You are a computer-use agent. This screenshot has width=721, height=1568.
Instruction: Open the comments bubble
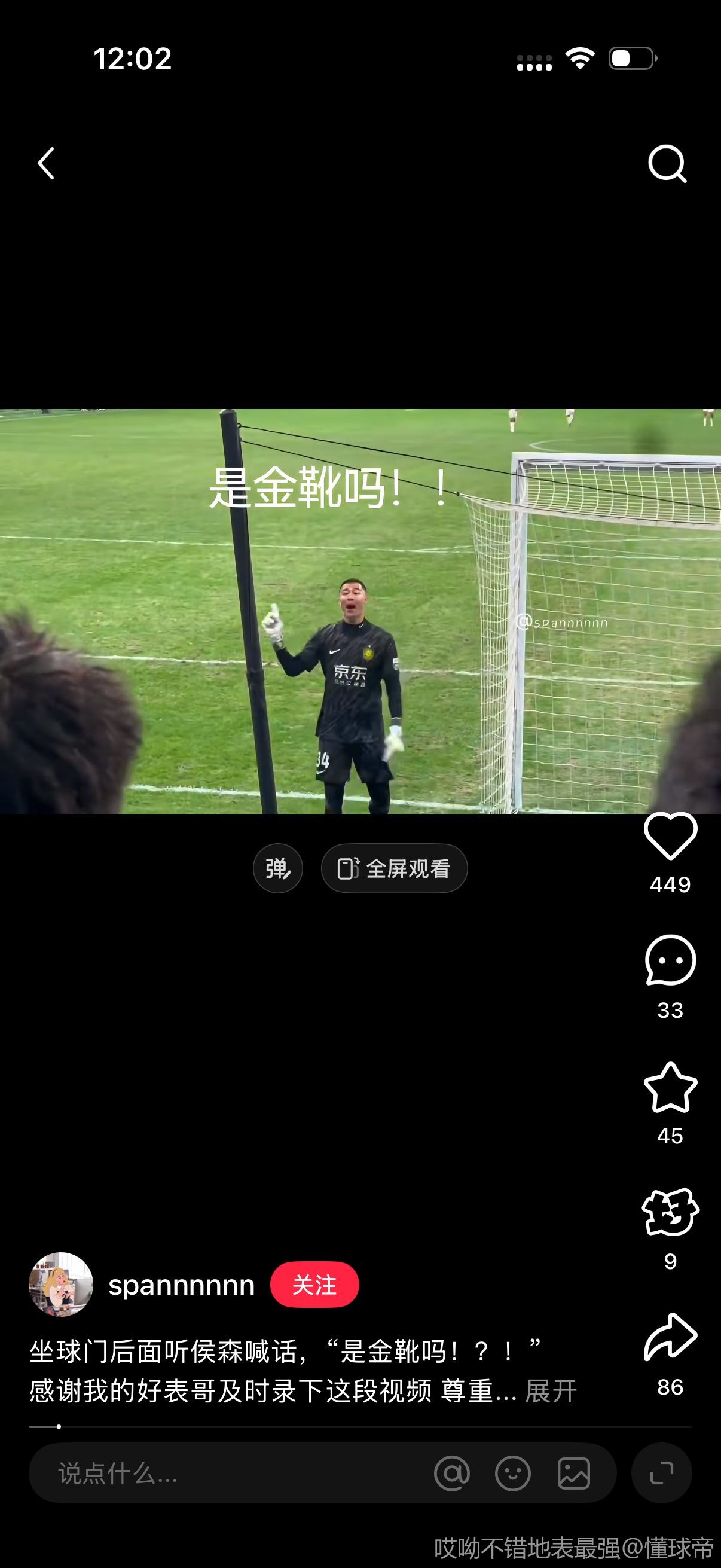point(670,961)
